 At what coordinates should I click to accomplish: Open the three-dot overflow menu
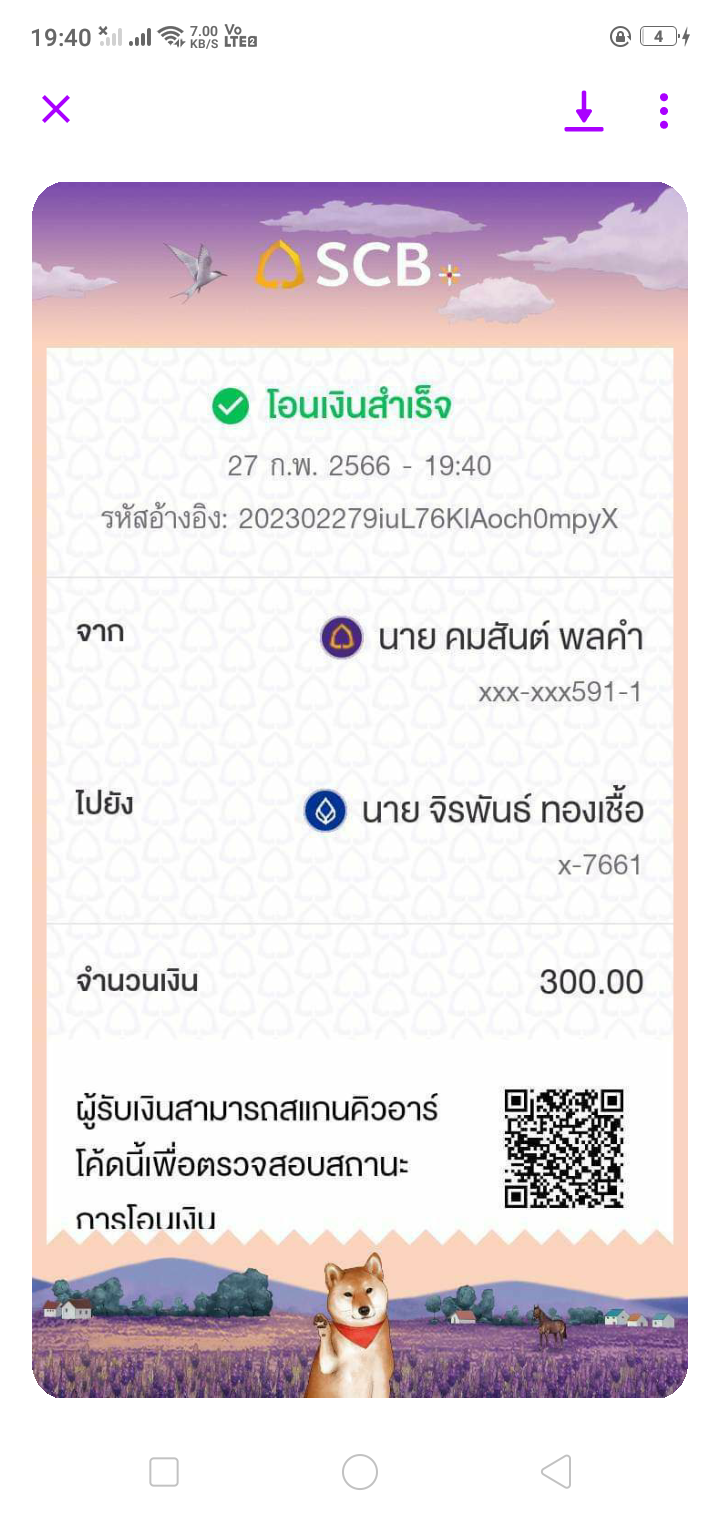pyautogui.click(x=664, y=111)
